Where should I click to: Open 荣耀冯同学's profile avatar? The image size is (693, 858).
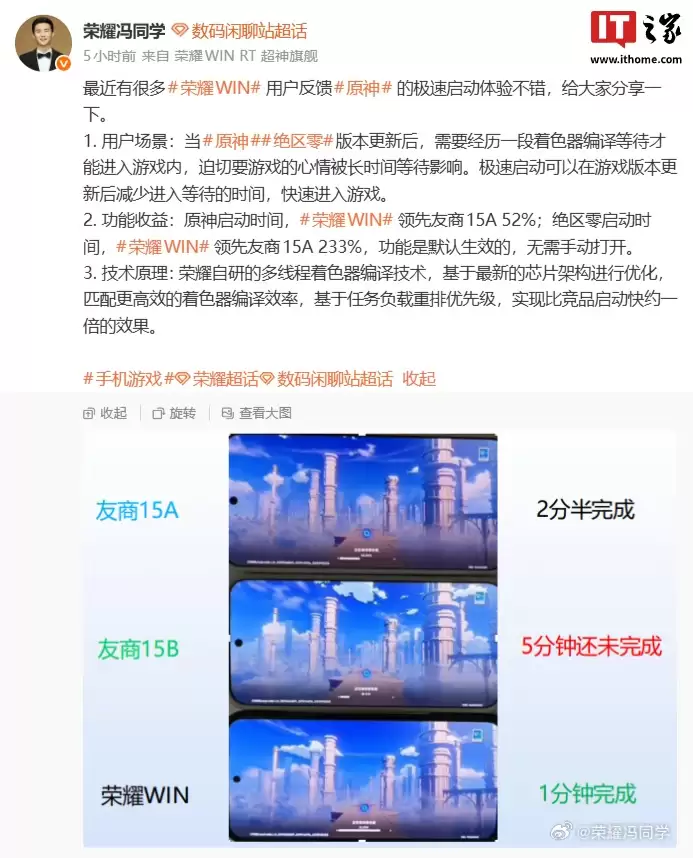click(x=42, y=42)
